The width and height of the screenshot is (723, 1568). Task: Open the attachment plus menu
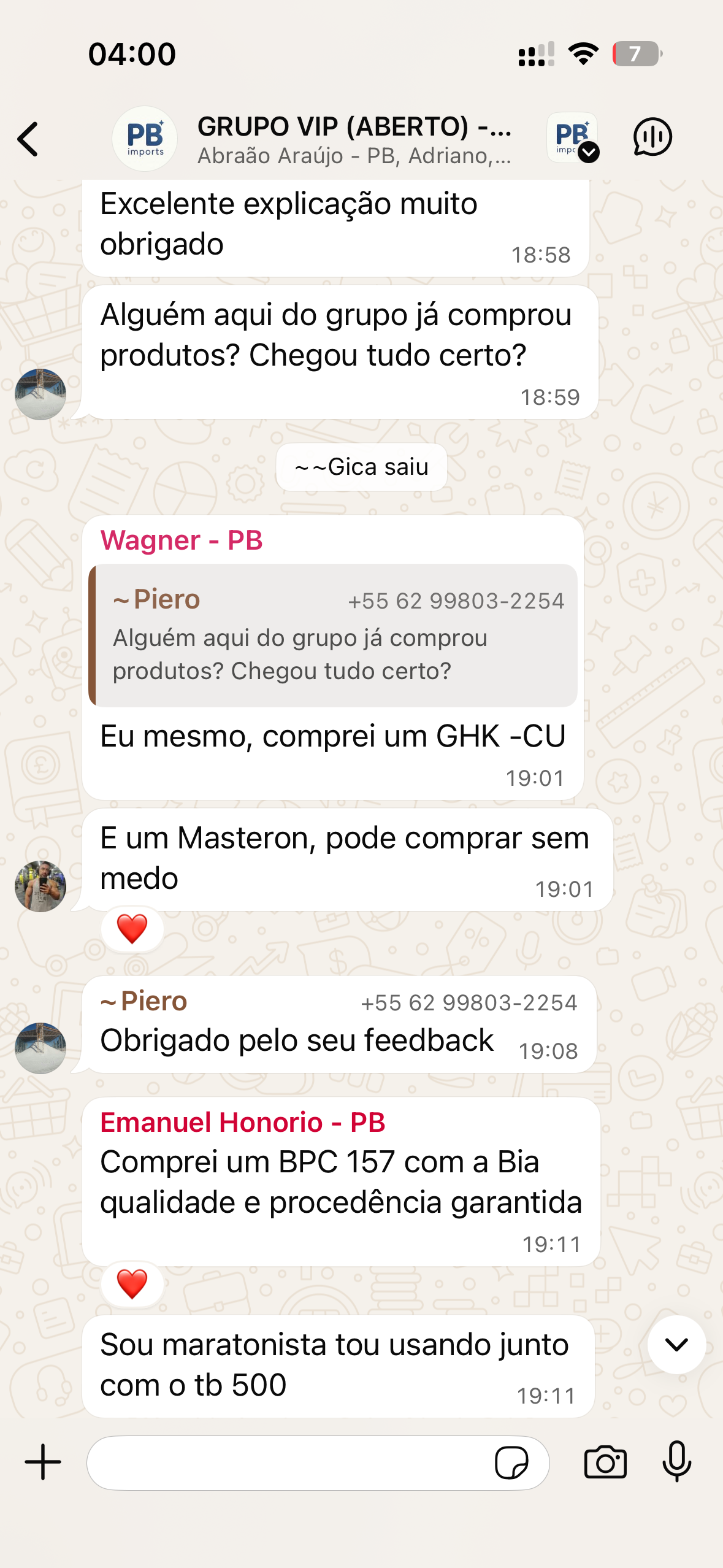click(x=43, y=1462)
